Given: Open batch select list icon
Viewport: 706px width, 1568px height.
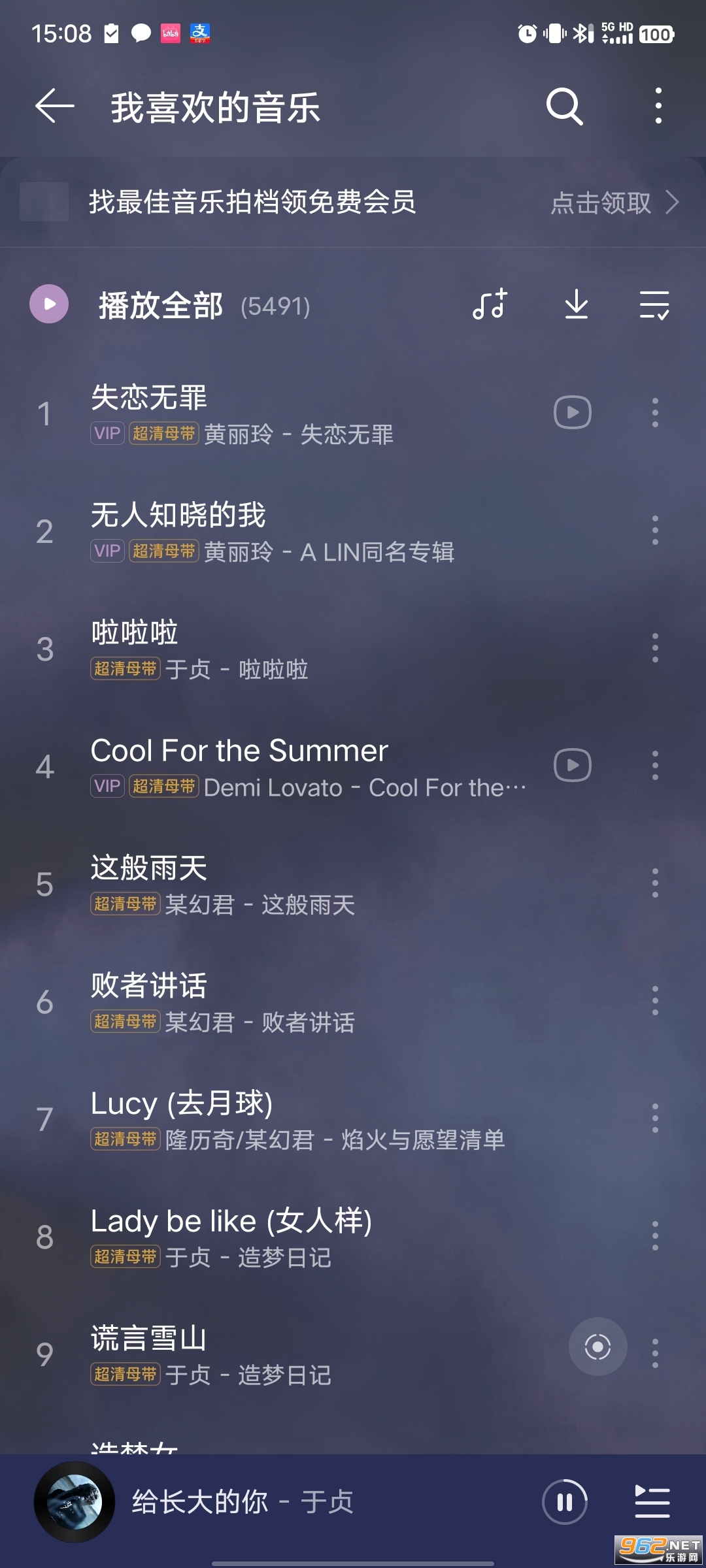Looking at the screenshot, I should (654, 305).
